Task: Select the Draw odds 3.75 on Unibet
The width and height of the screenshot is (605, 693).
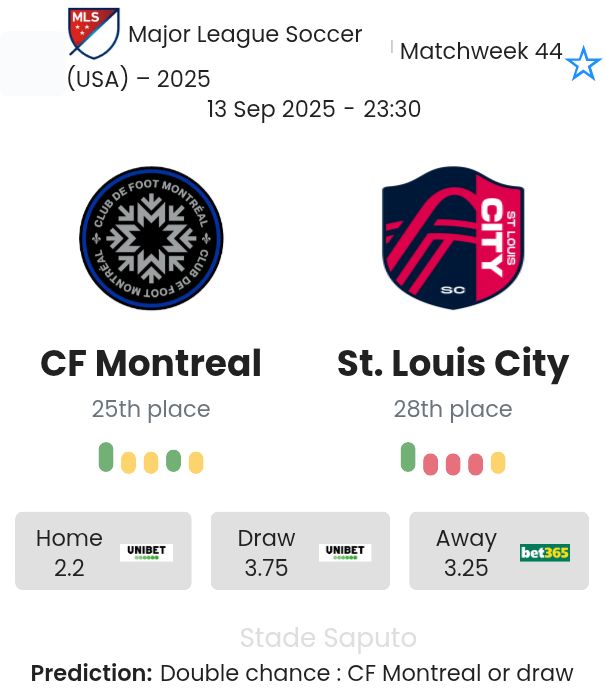Action: coord(300,551)
